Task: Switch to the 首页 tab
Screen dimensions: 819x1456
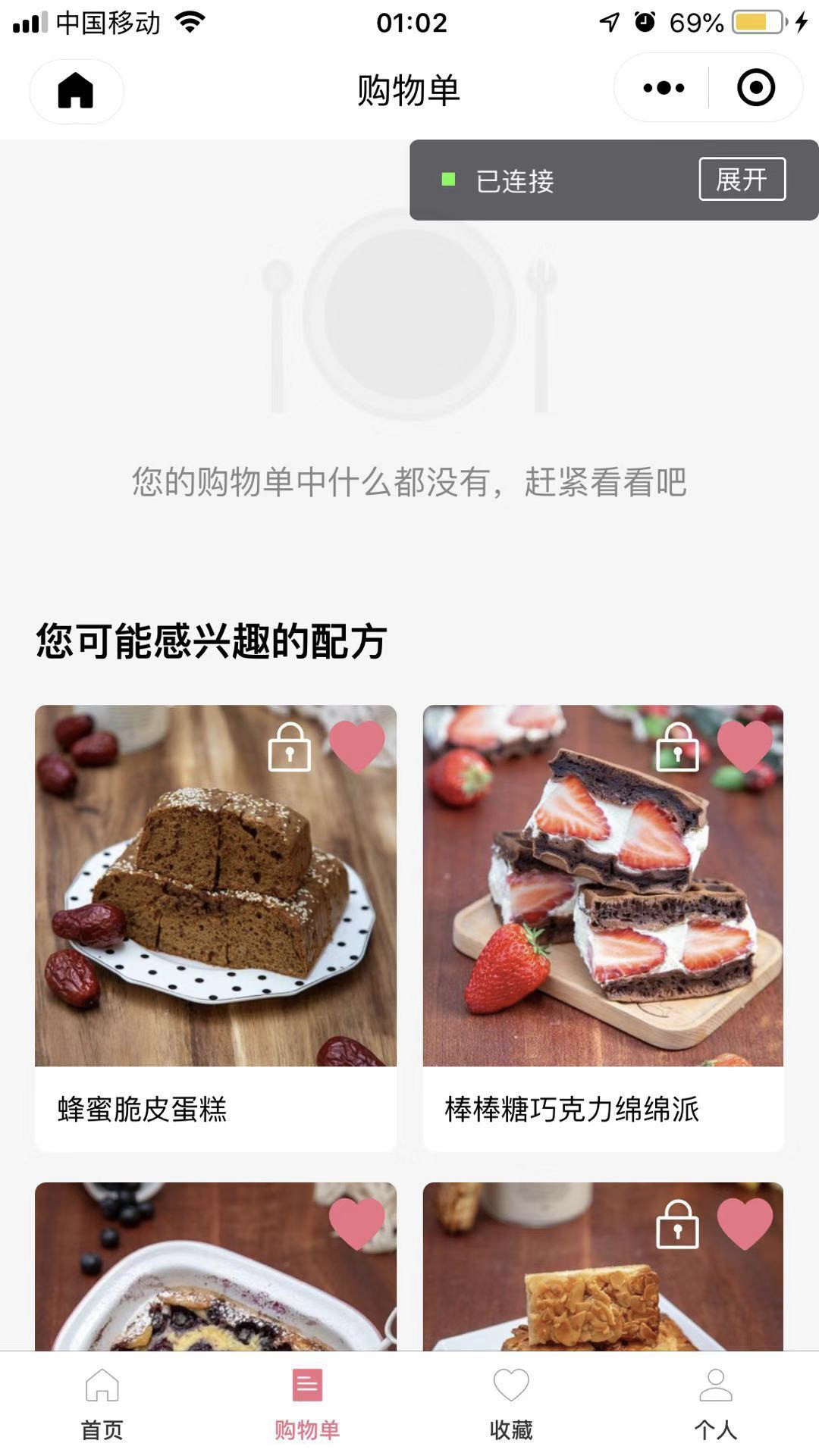Action: [102, 1404]
